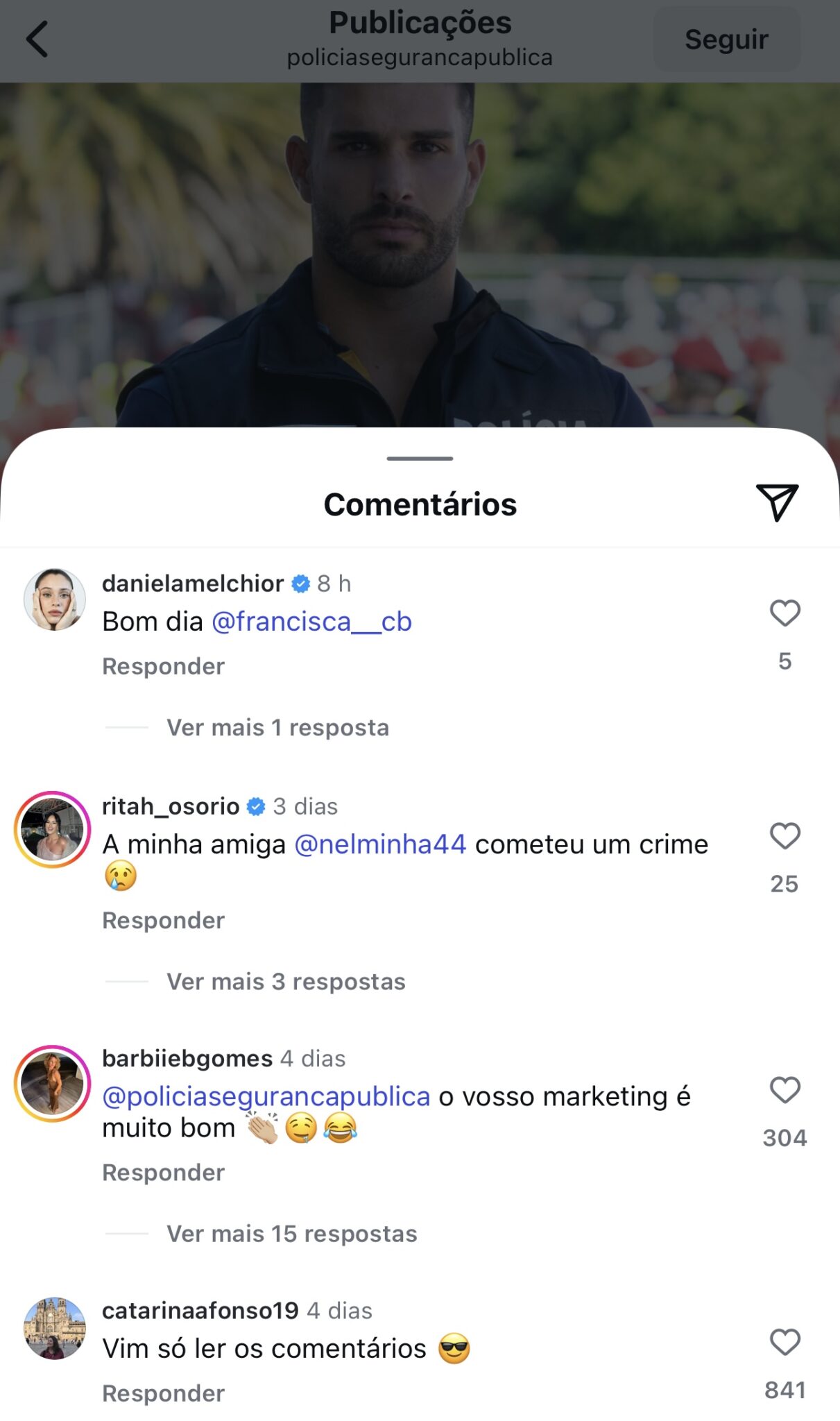Reply to danielamelchior's comment

163,666
